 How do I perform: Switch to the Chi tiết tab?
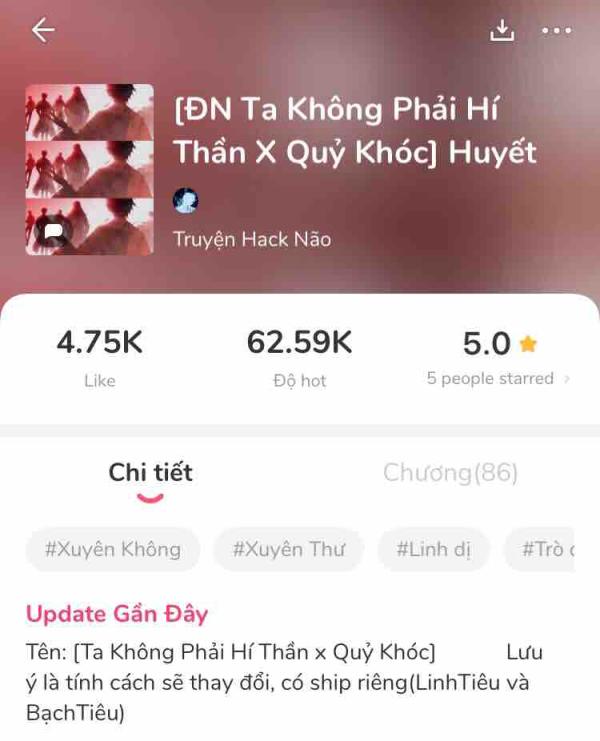tap(150, 473)
